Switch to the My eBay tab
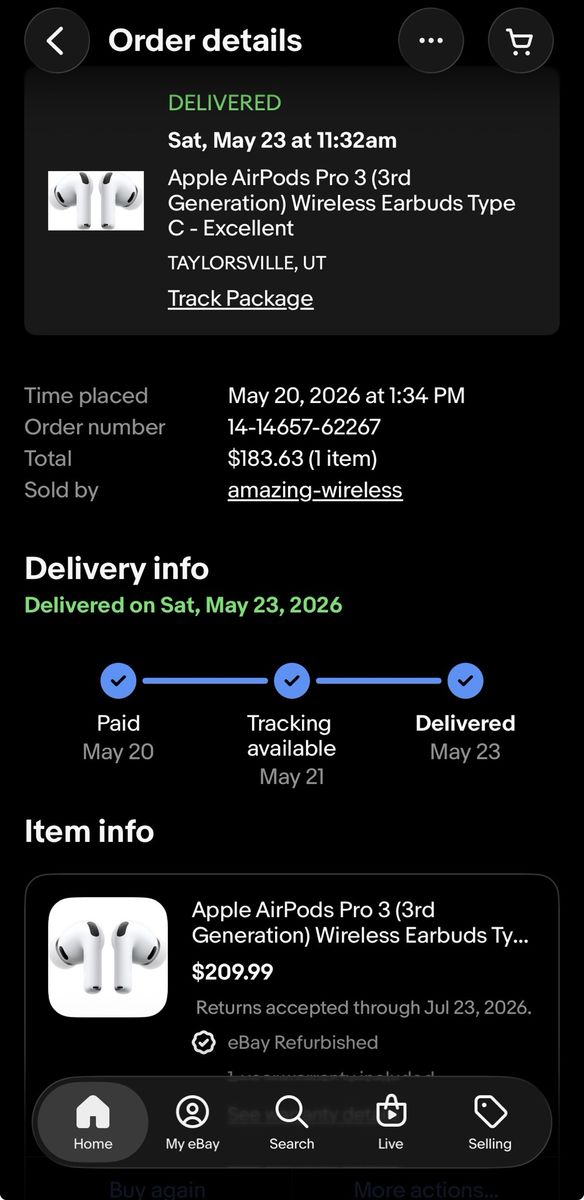Image resolution: width=584 pixels, height=1200 pixels. coord(192,1122)
